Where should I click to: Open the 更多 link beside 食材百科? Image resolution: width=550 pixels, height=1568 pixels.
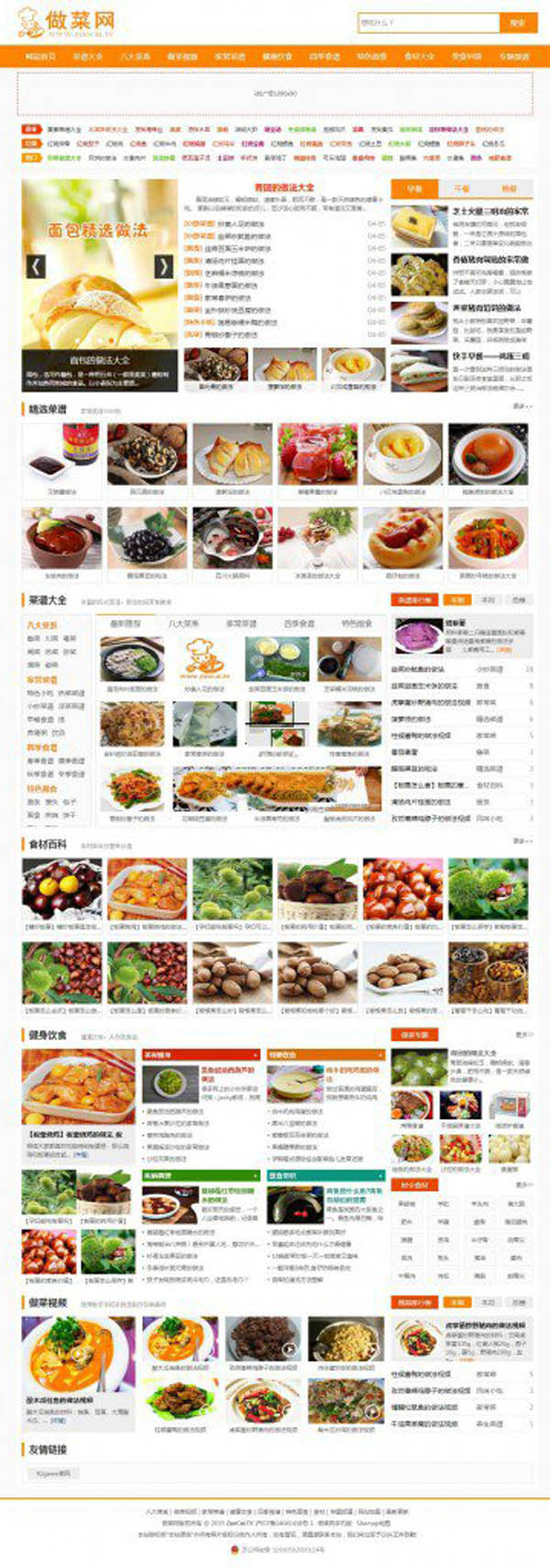click(x=521, y=840)
